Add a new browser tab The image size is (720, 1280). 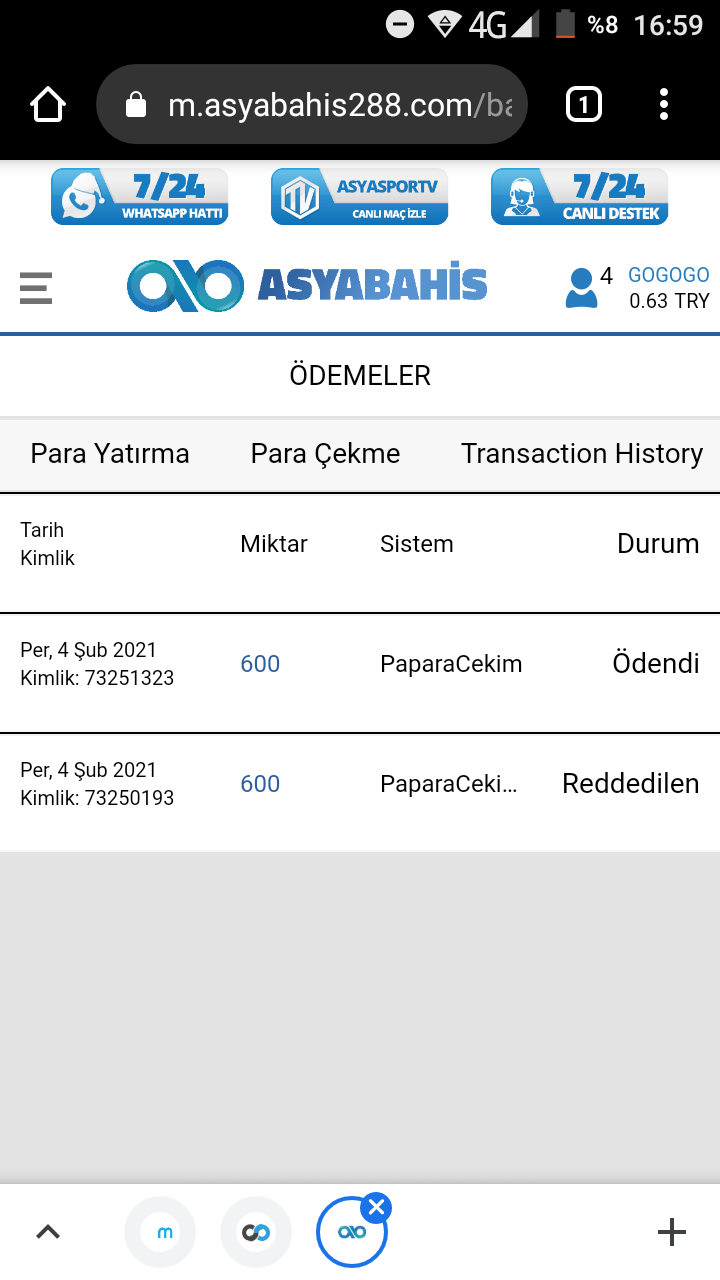tap(672, 1232)
